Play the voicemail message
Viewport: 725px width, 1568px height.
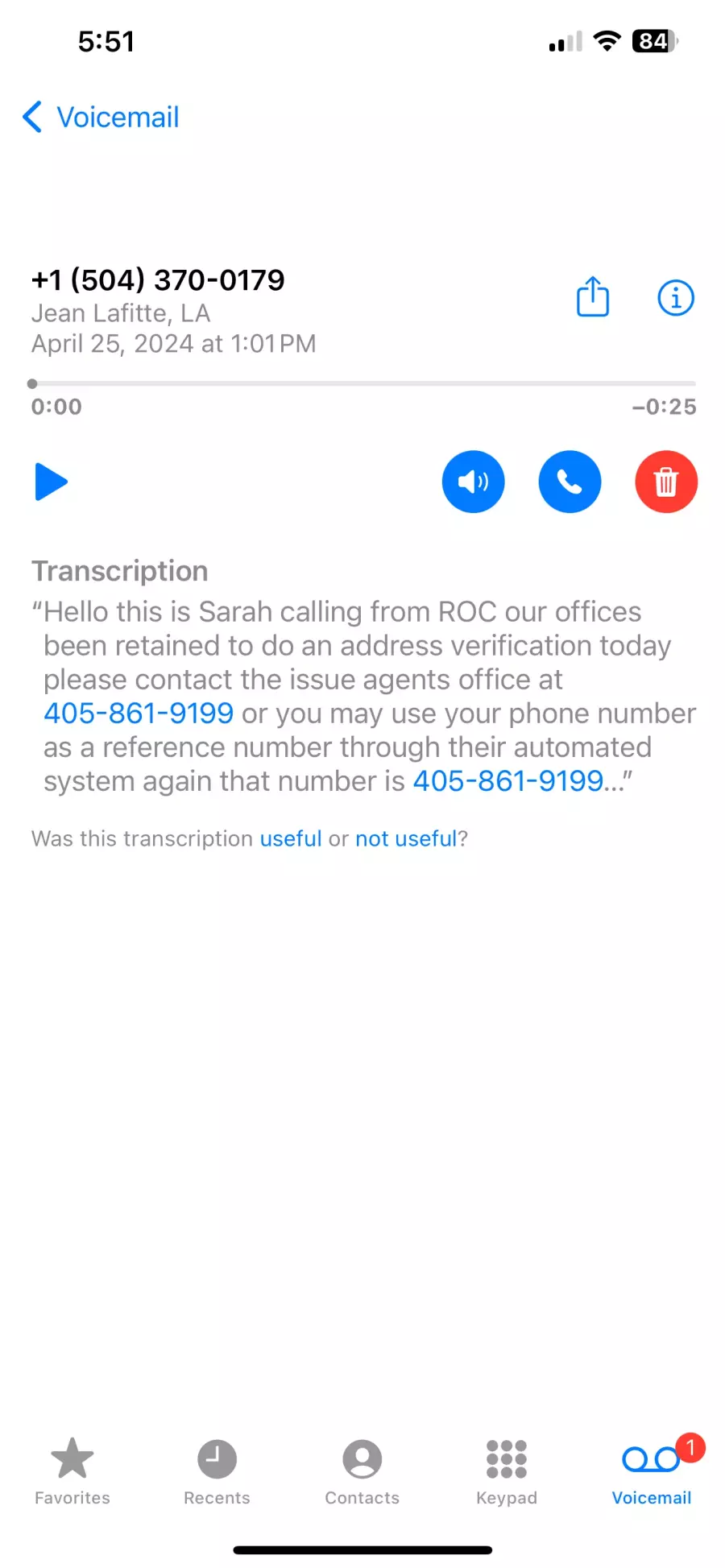tap(51, 482)
